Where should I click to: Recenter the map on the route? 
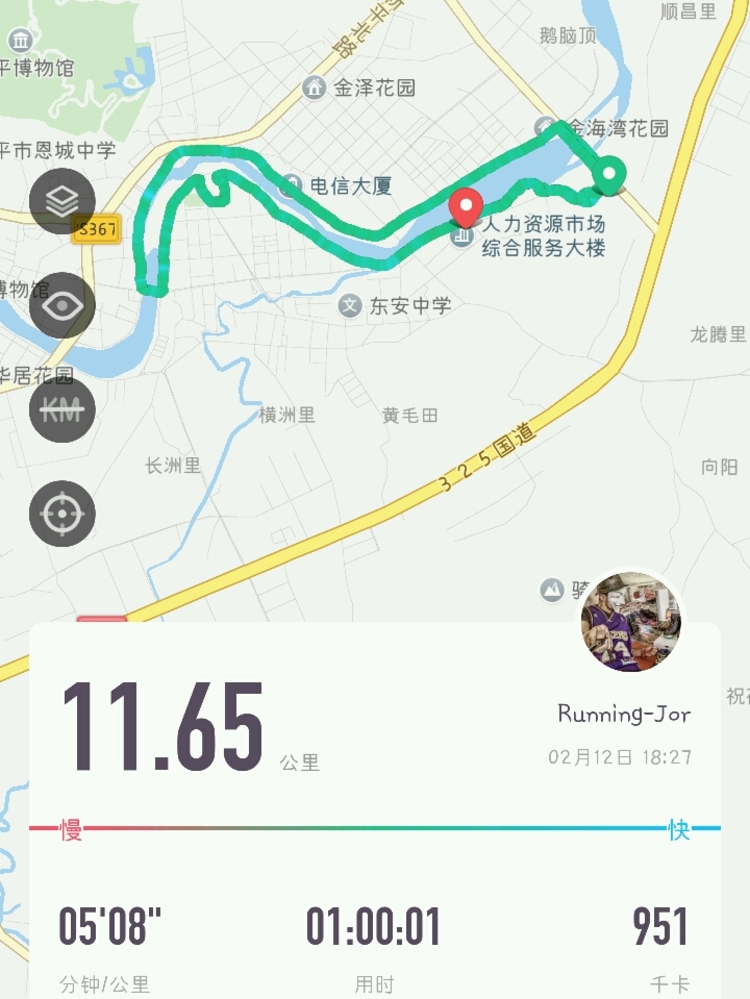[x=62, y=513]
